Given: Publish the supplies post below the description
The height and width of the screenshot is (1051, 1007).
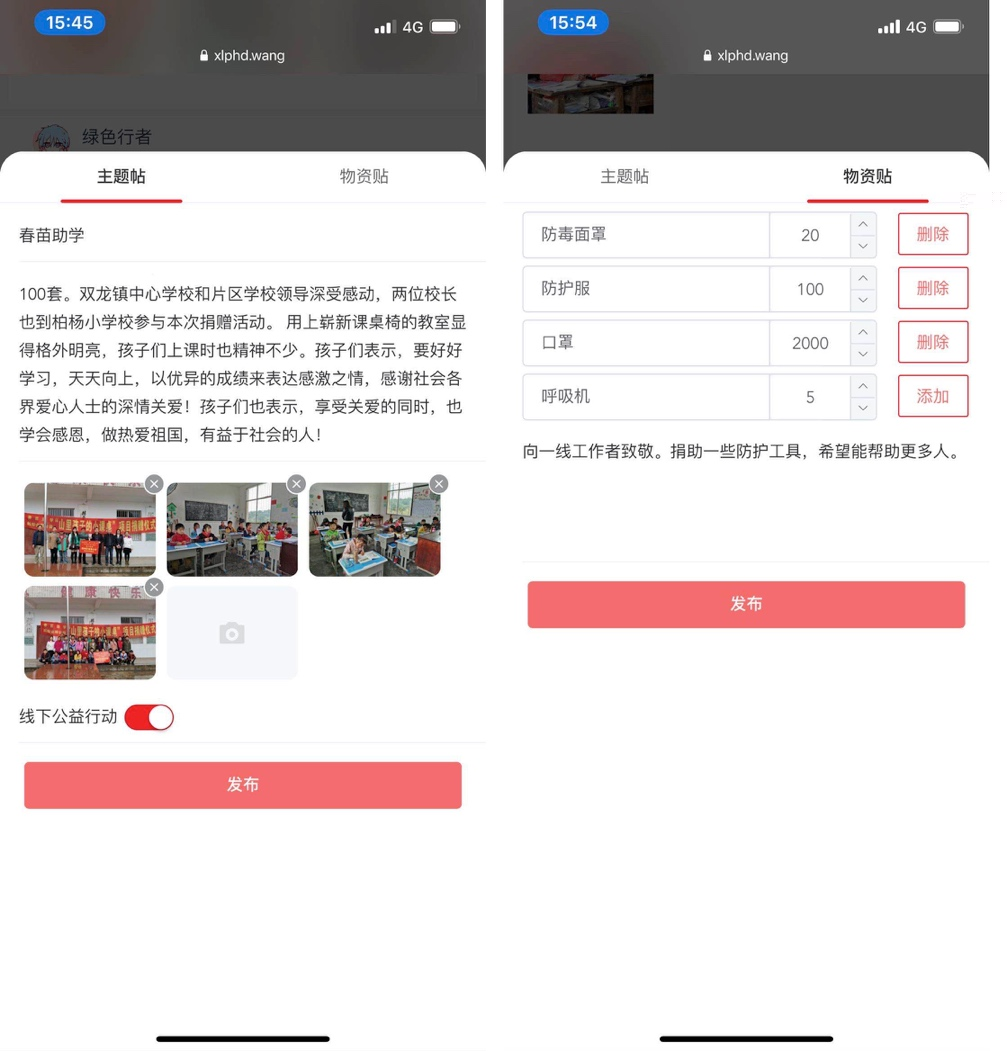Looking at the screenshot, I should pyautogui.click(x=746, y=604).
